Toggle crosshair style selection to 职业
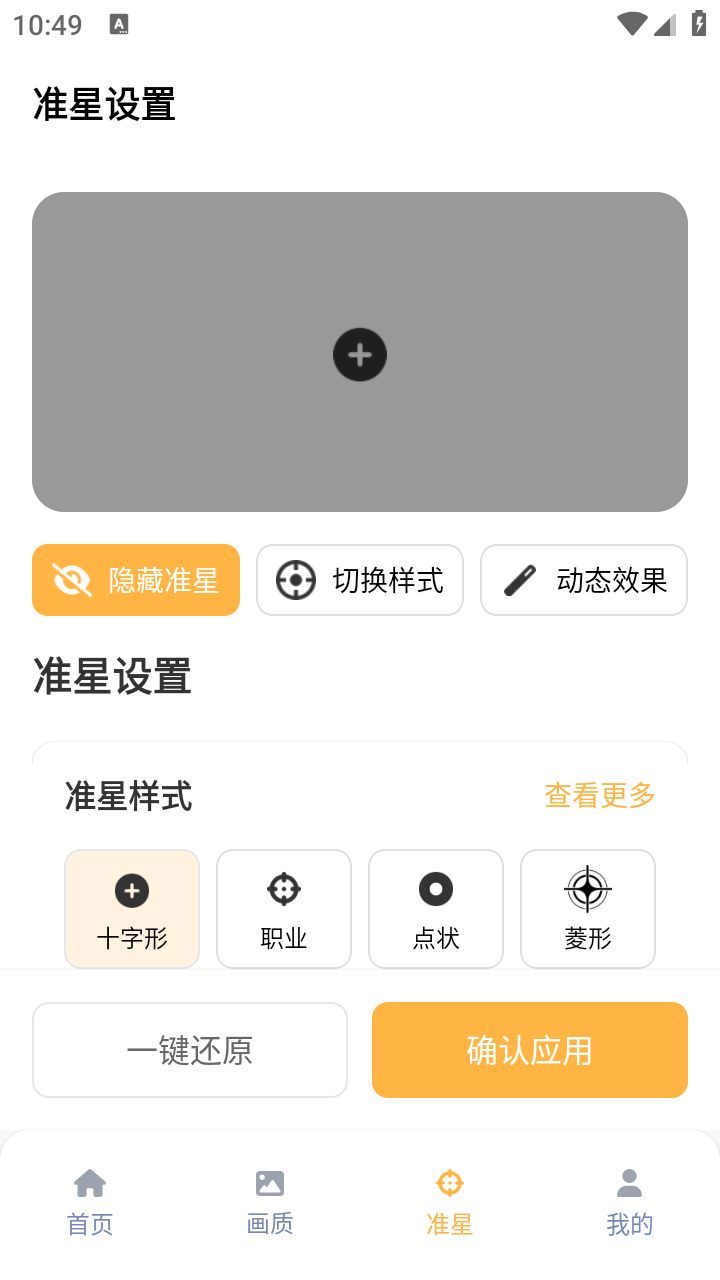The image size is (720, 1280). [283, 908]
